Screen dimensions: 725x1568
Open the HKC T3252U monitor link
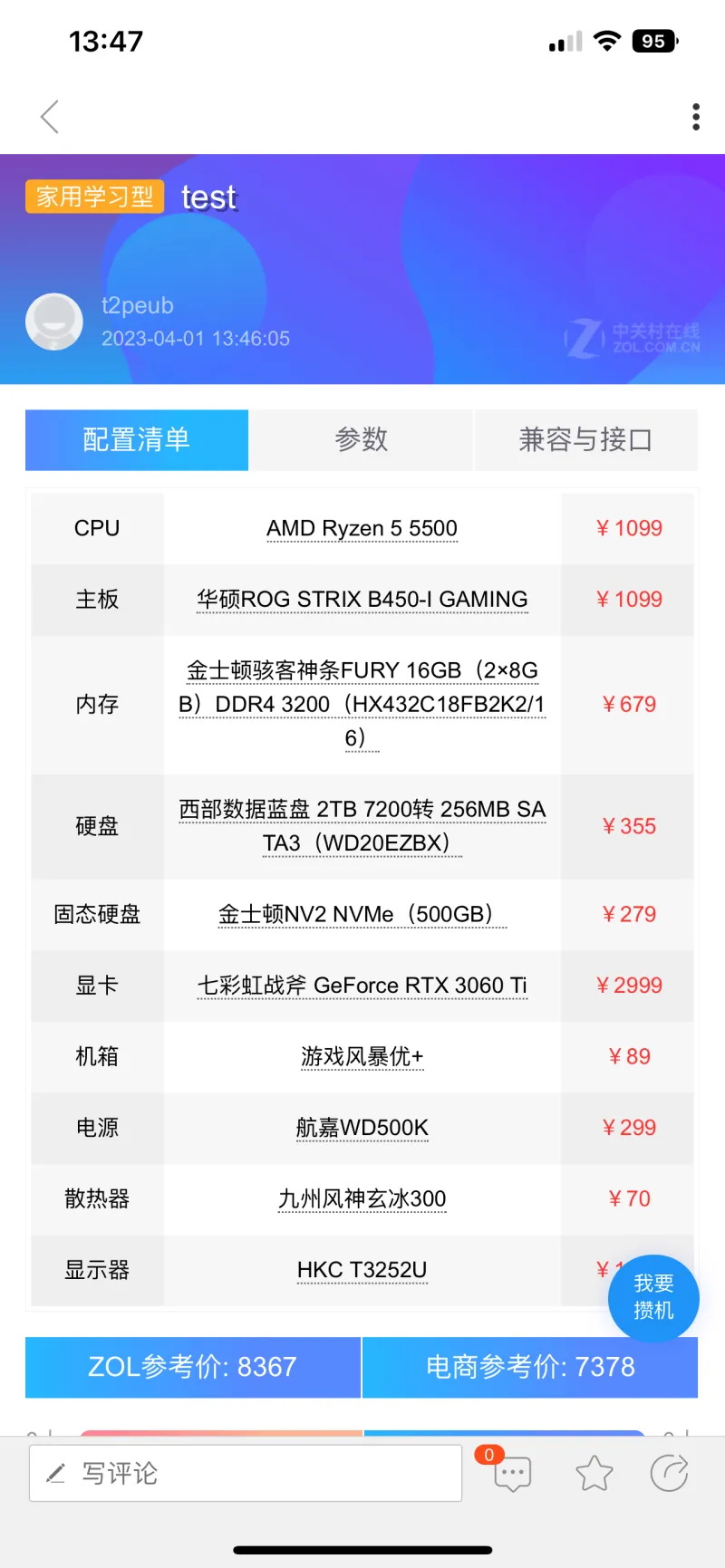(362, 1270)
